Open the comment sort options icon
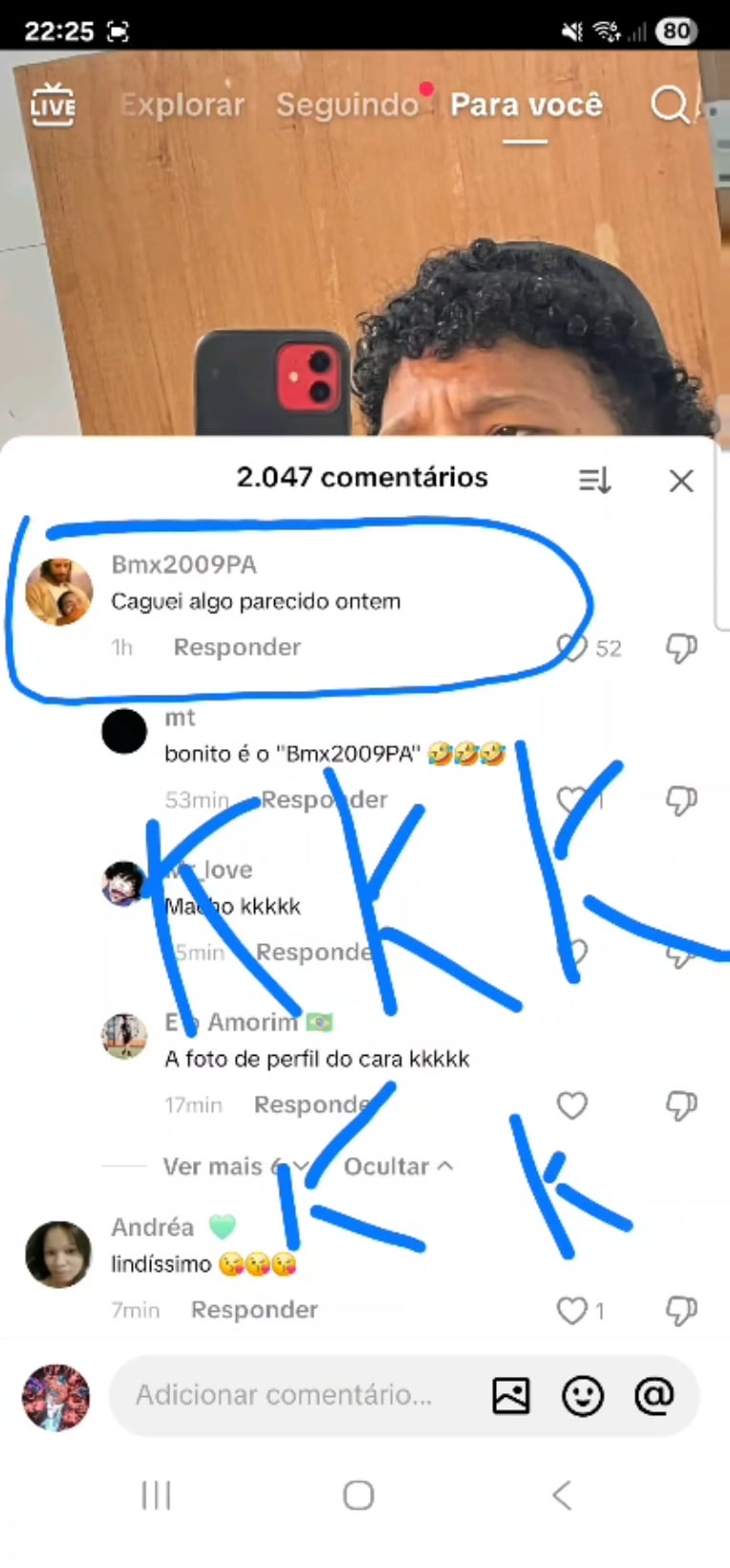Screen dimensions: 730x1568 click(x=594, y=480)
